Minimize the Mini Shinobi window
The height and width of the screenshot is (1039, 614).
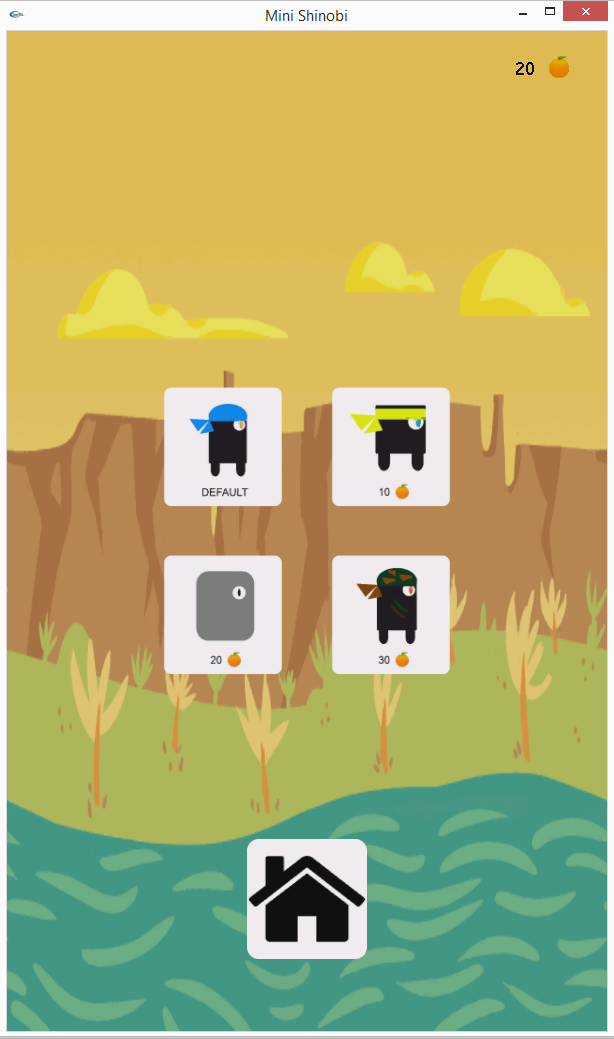523,12
